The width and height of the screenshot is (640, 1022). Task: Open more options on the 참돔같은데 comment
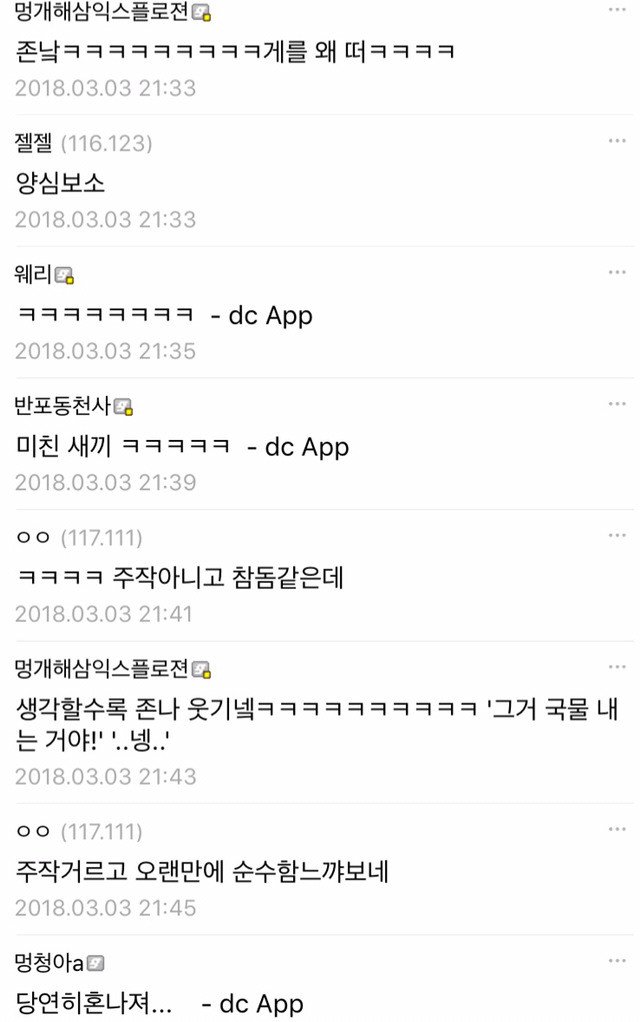(x=617, y=535)
